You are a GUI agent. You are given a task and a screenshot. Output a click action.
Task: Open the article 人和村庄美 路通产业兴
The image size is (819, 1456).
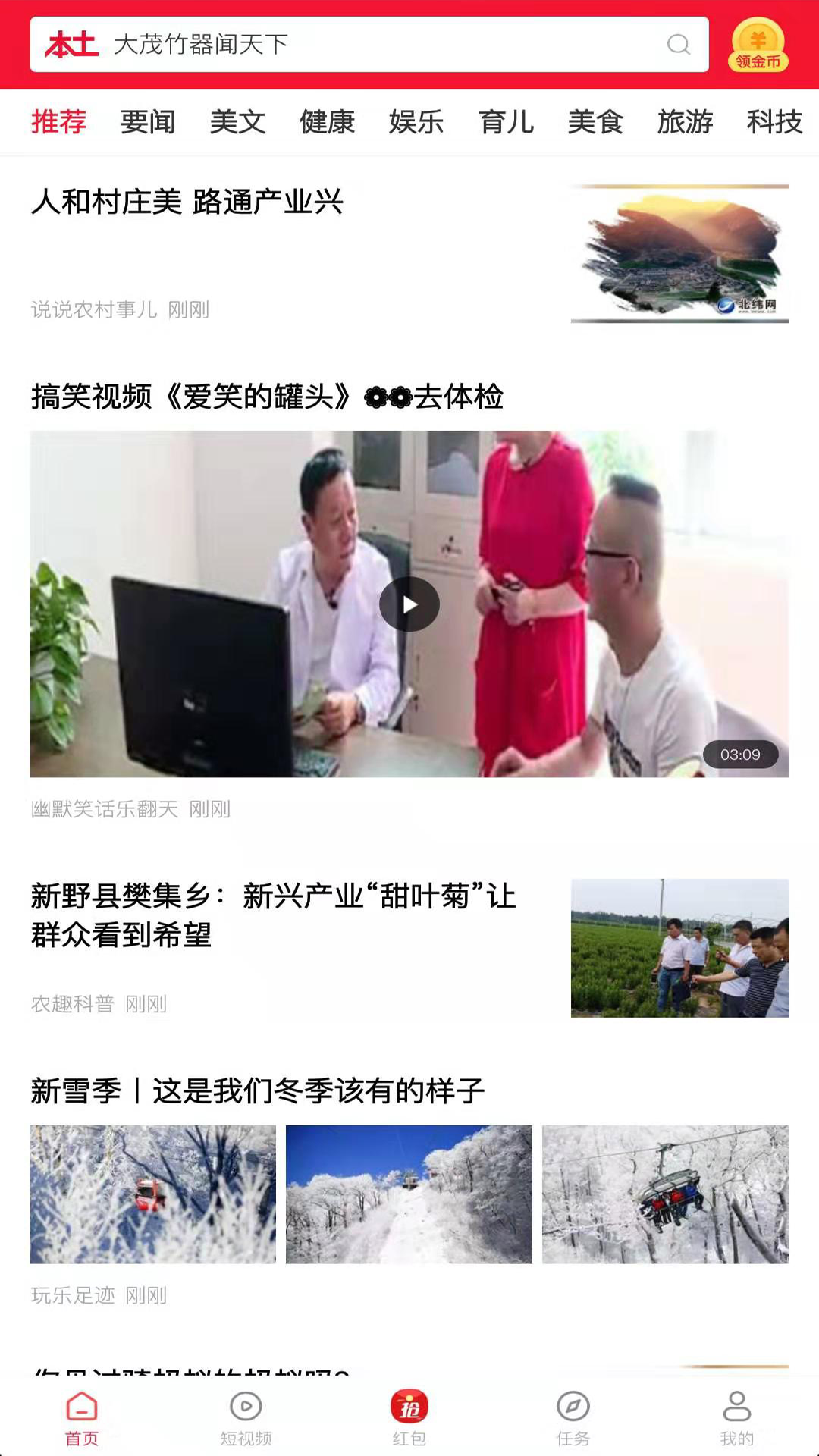(x=187, y=202)
